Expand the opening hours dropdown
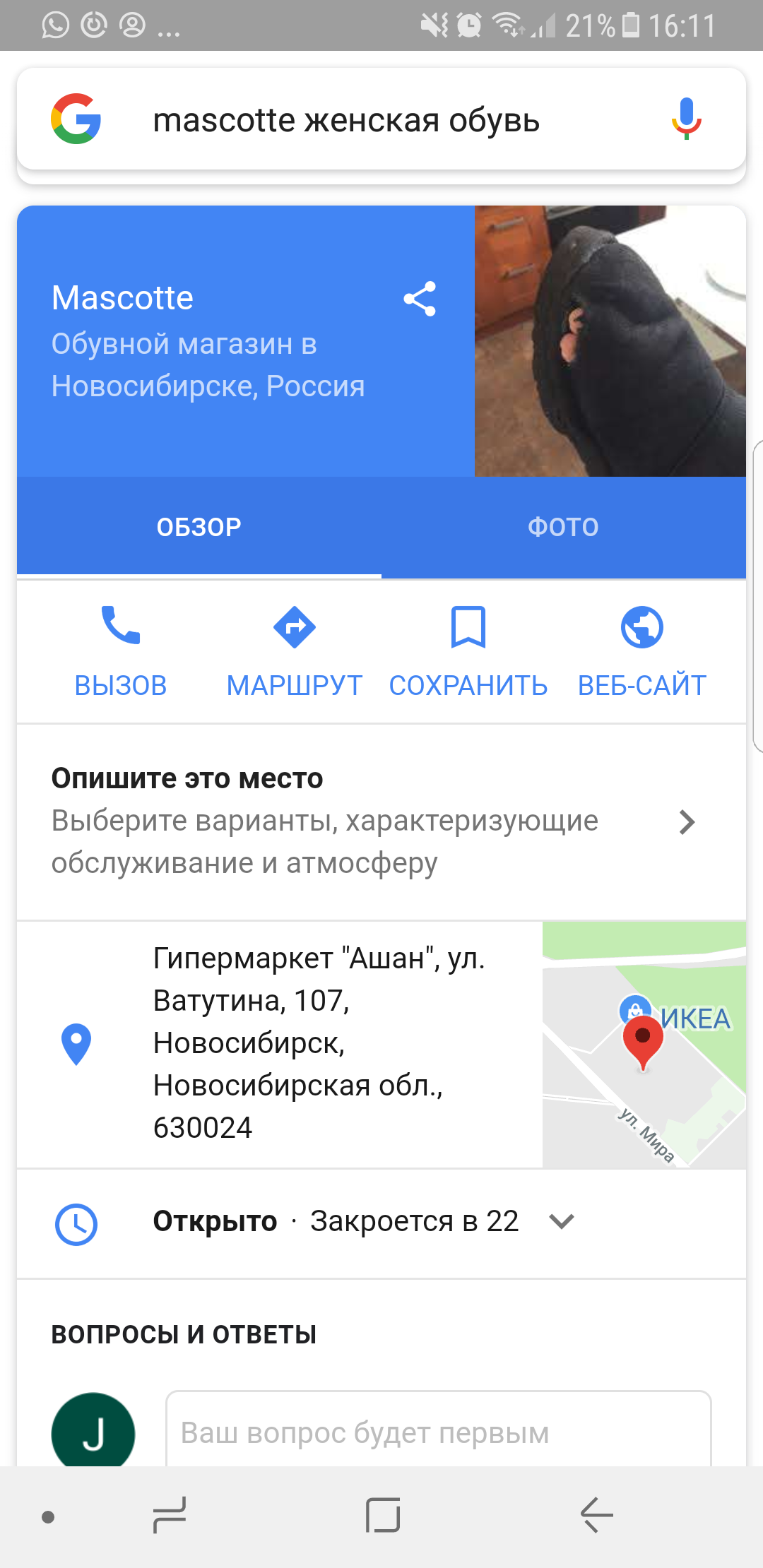Image resolution: width=763 pixels, height=1568 pixels. coord(562,1221)
